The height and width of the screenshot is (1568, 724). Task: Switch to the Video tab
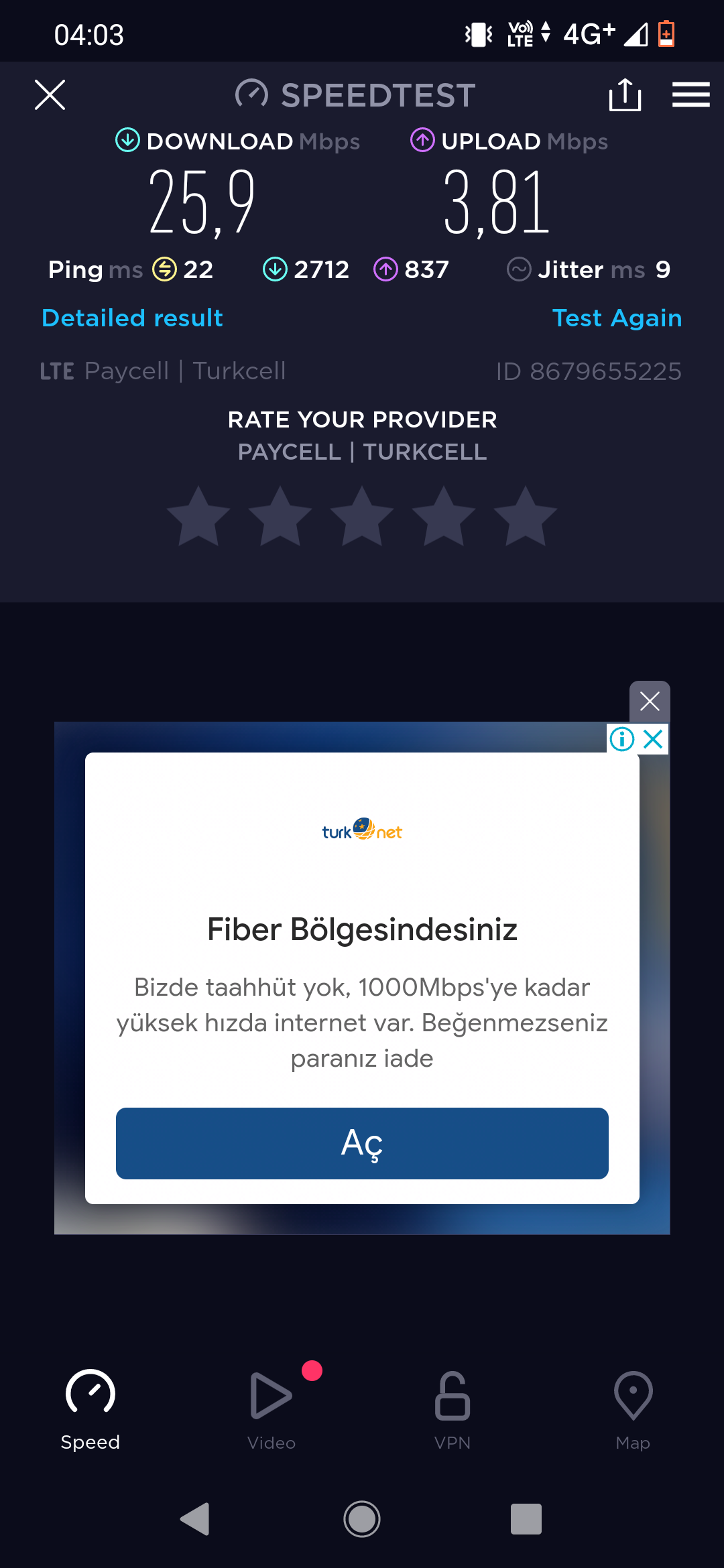tap(271, 1409)
